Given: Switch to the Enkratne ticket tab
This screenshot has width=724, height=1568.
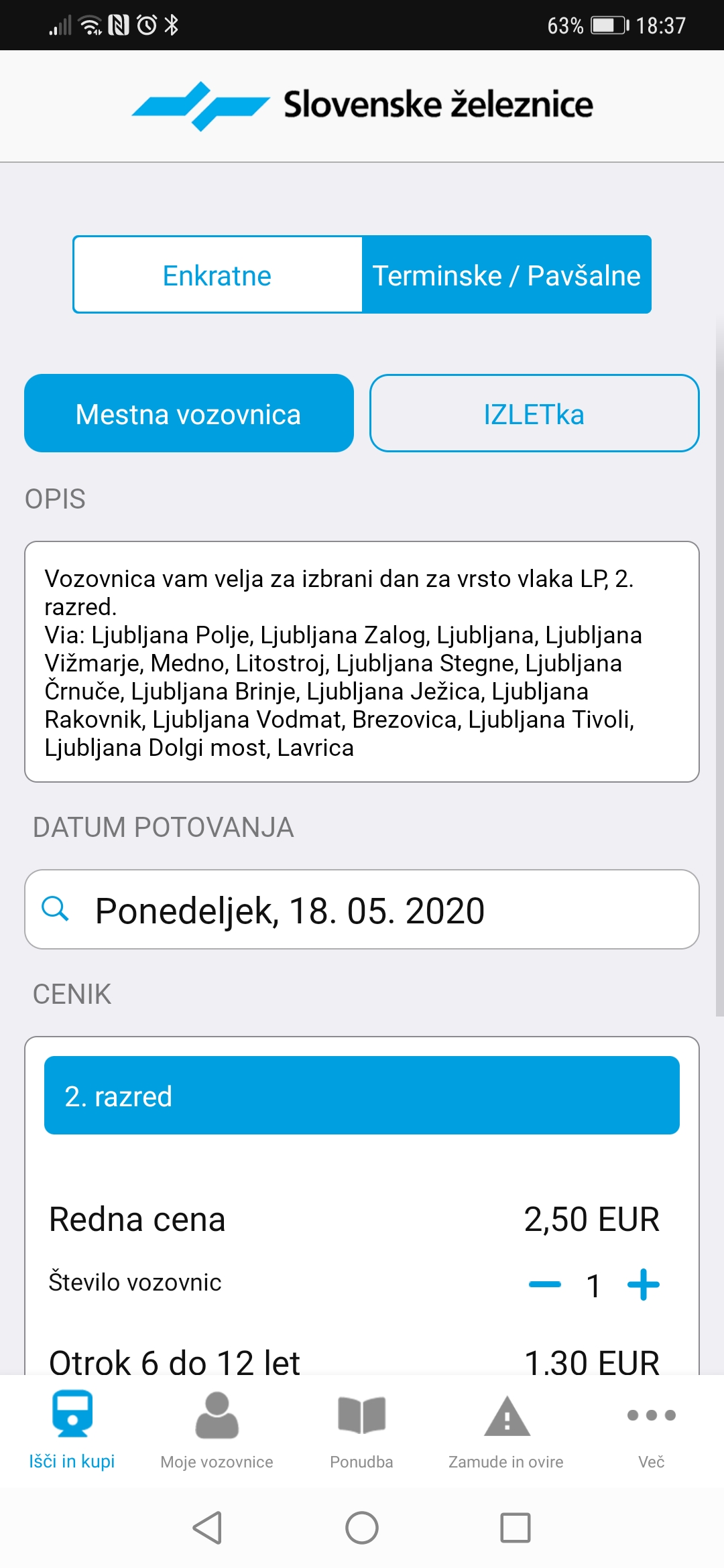Looking at the screenshot, I should 217,275.
